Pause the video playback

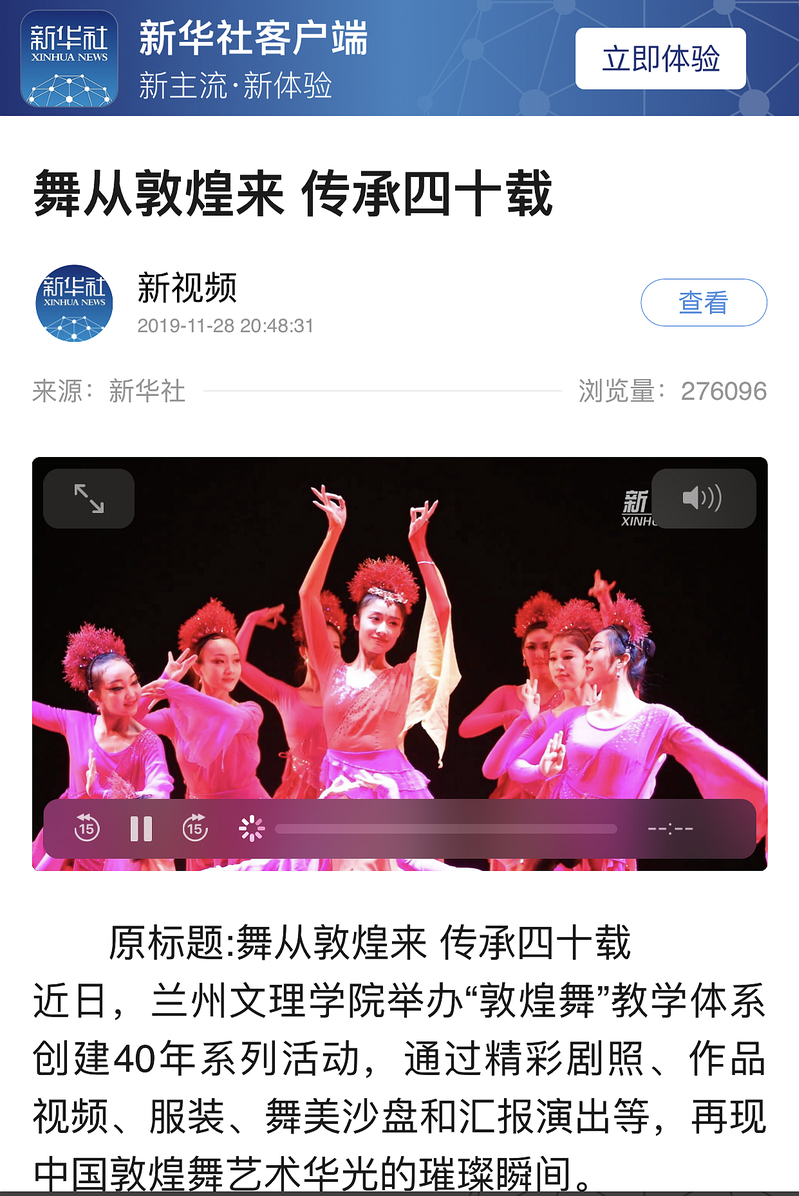click(141, 828)
